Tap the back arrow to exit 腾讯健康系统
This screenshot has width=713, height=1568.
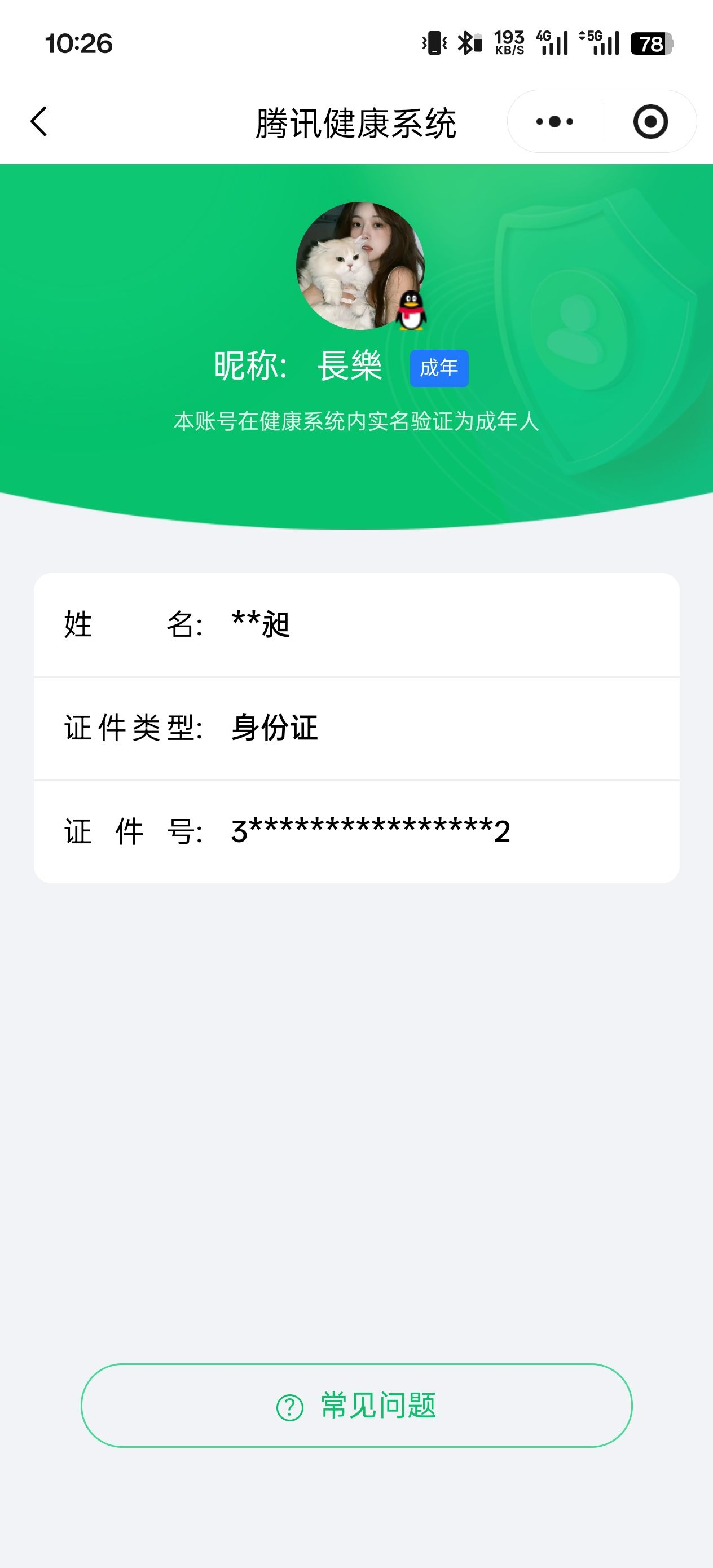pyautogui.click(x=38, y=122)
